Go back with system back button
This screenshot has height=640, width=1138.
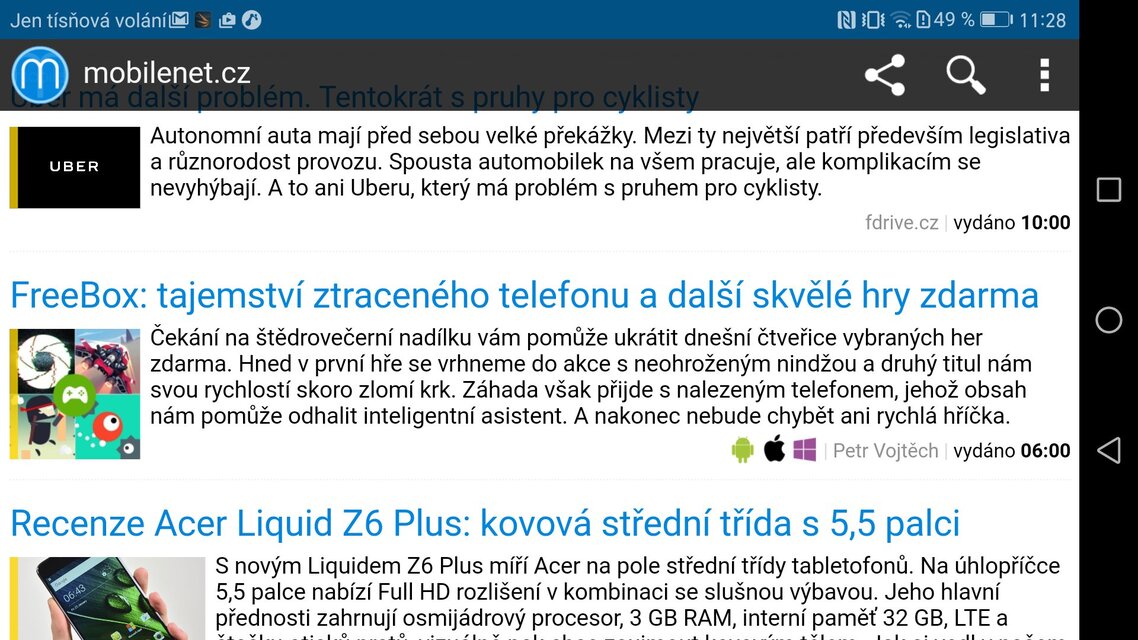point(1108,450)
